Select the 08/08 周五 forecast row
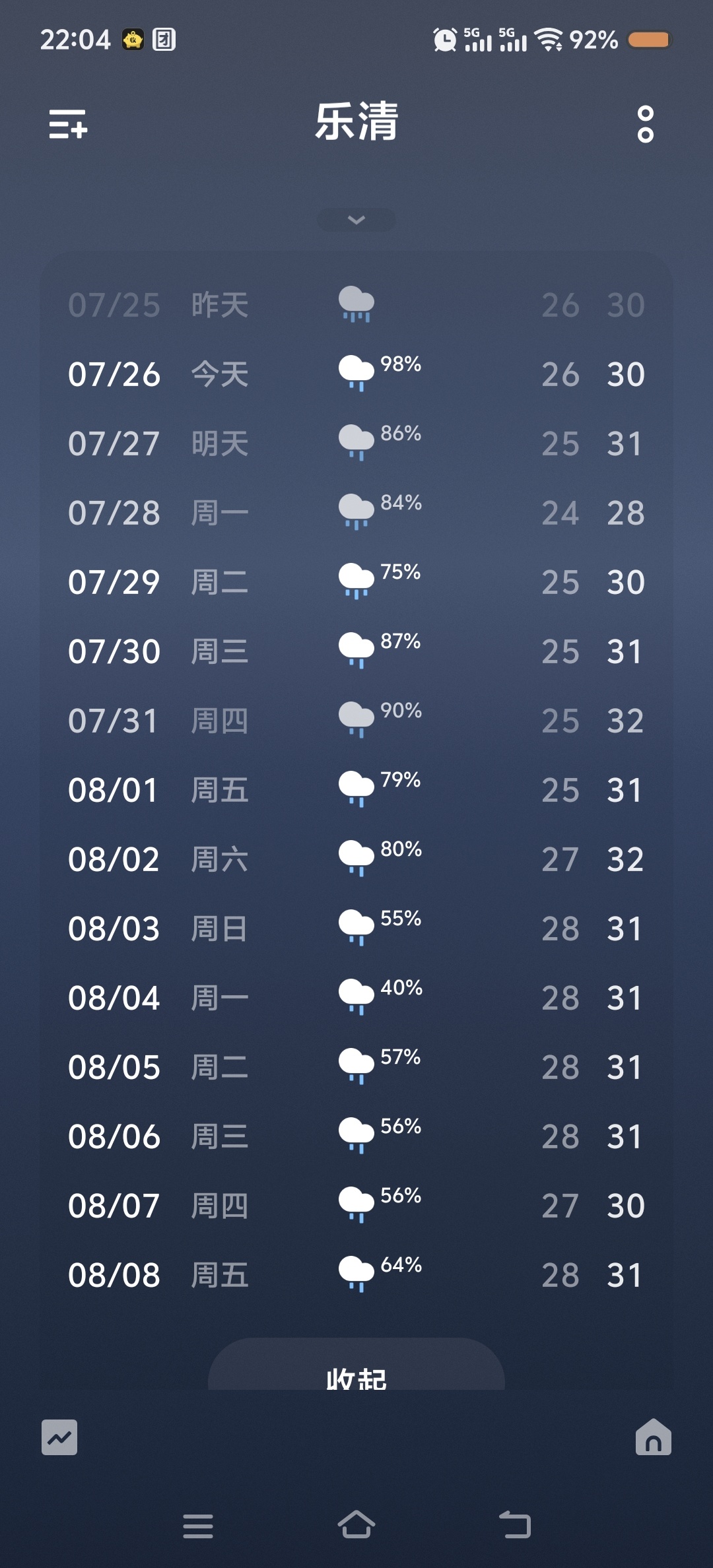 click(x=356, y=1275)
